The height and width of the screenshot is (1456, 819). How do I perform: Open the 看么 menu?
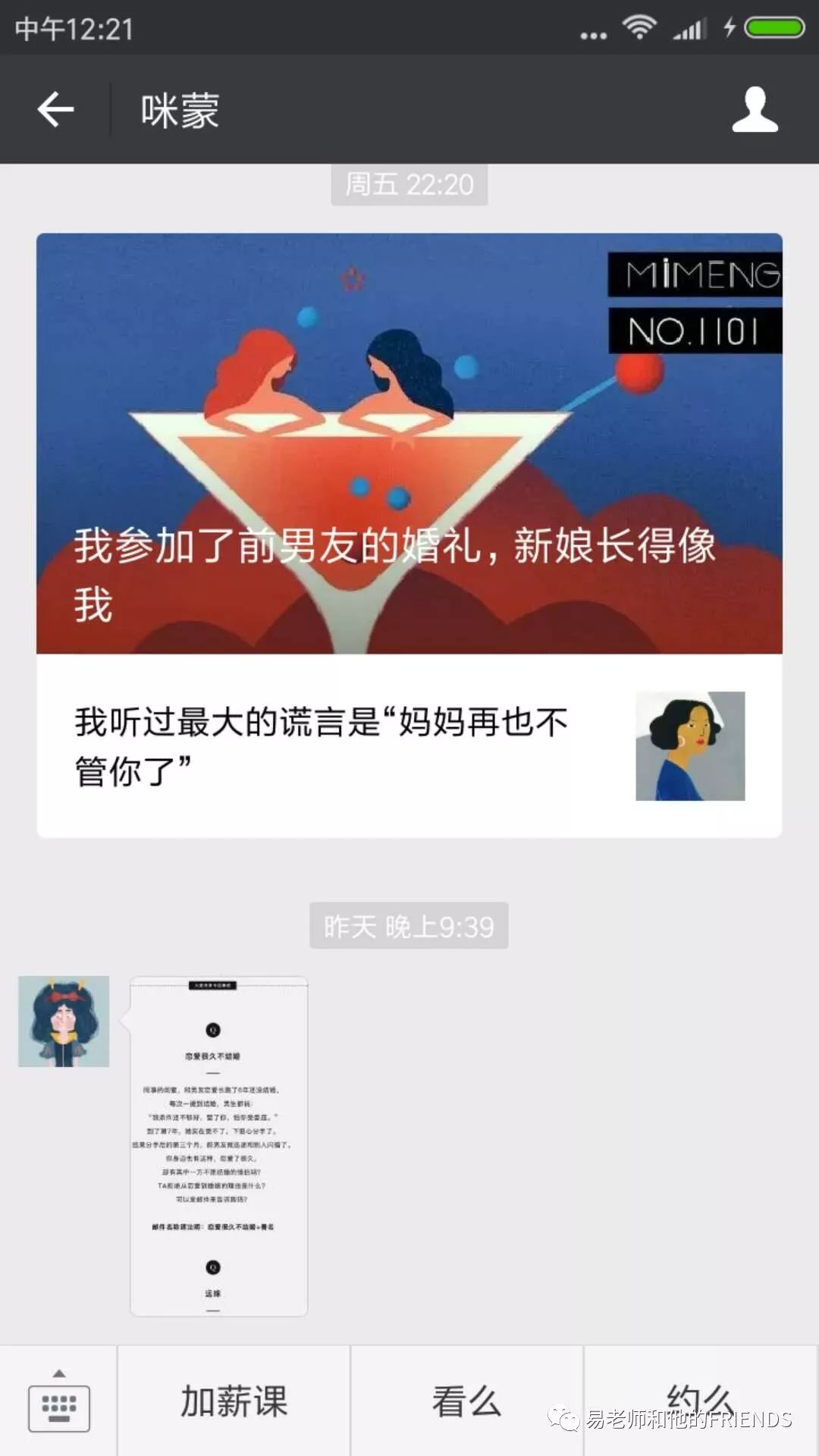point(466,1401)
